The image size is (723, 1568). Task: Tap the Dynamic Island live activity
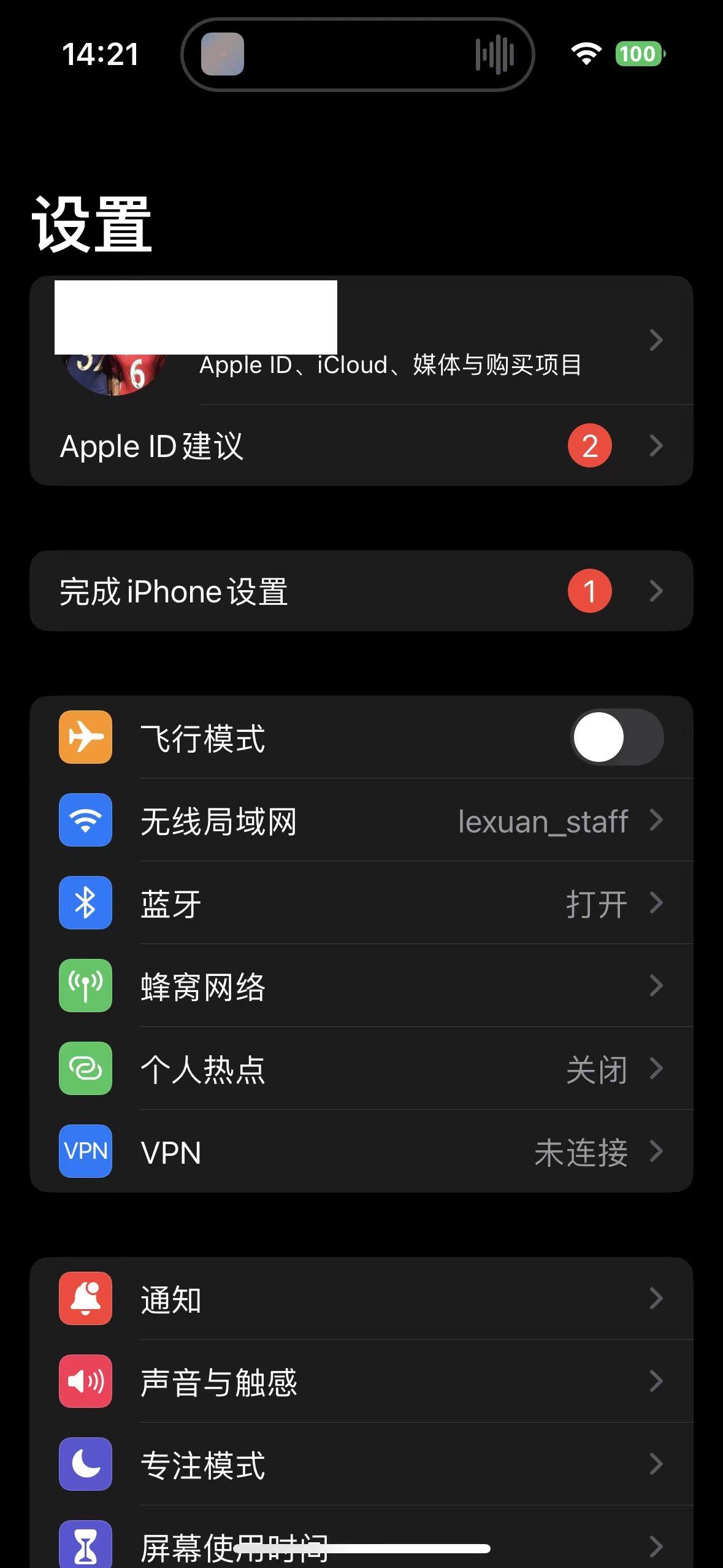coord(358,55)
